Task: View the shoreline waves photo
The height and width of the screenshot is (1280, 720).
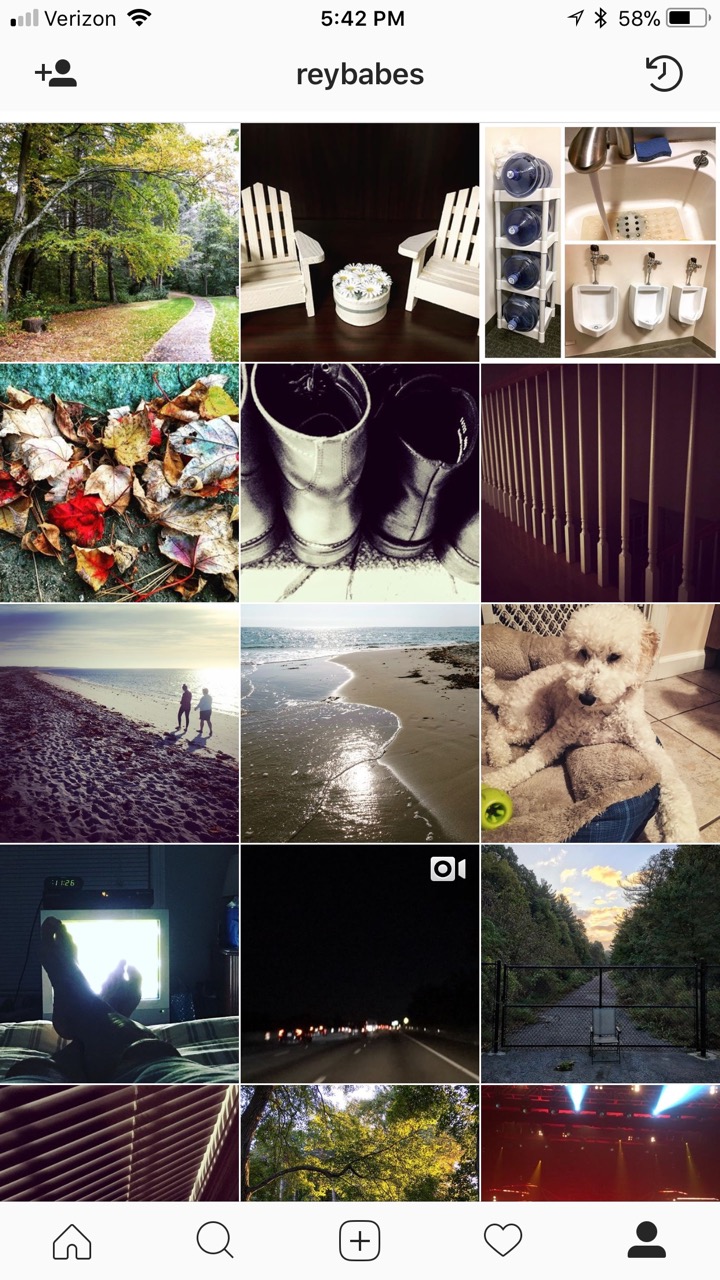Action: 360,722
